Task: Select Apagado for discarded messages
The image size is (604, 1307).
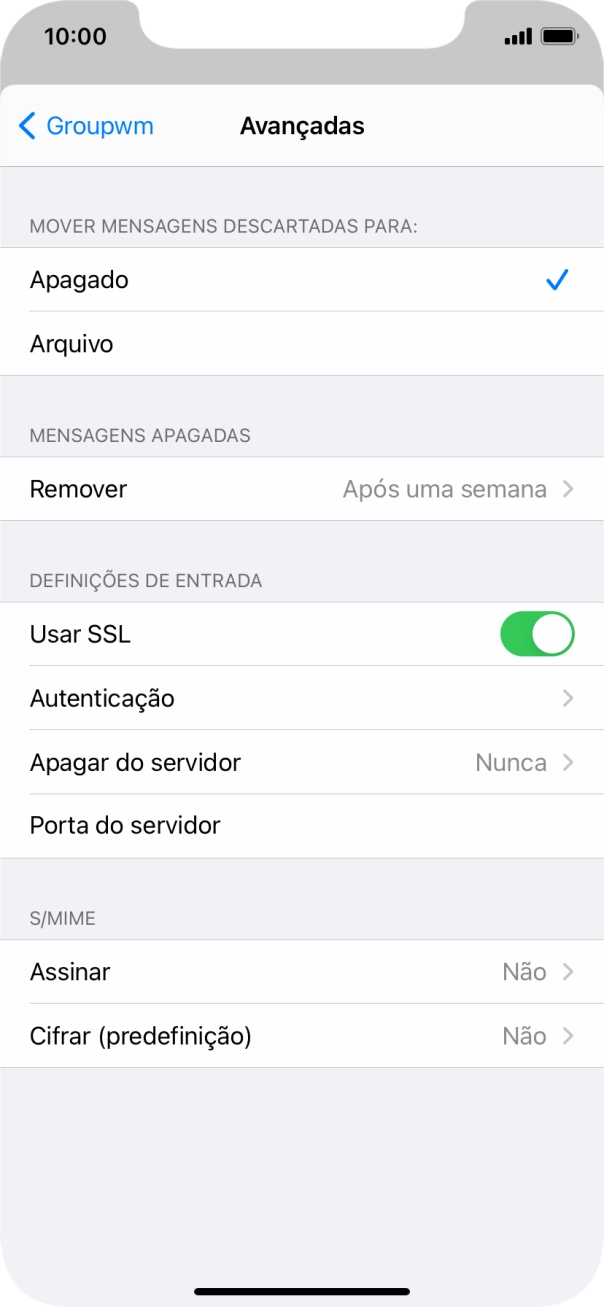Action: [x=300, y=280]
